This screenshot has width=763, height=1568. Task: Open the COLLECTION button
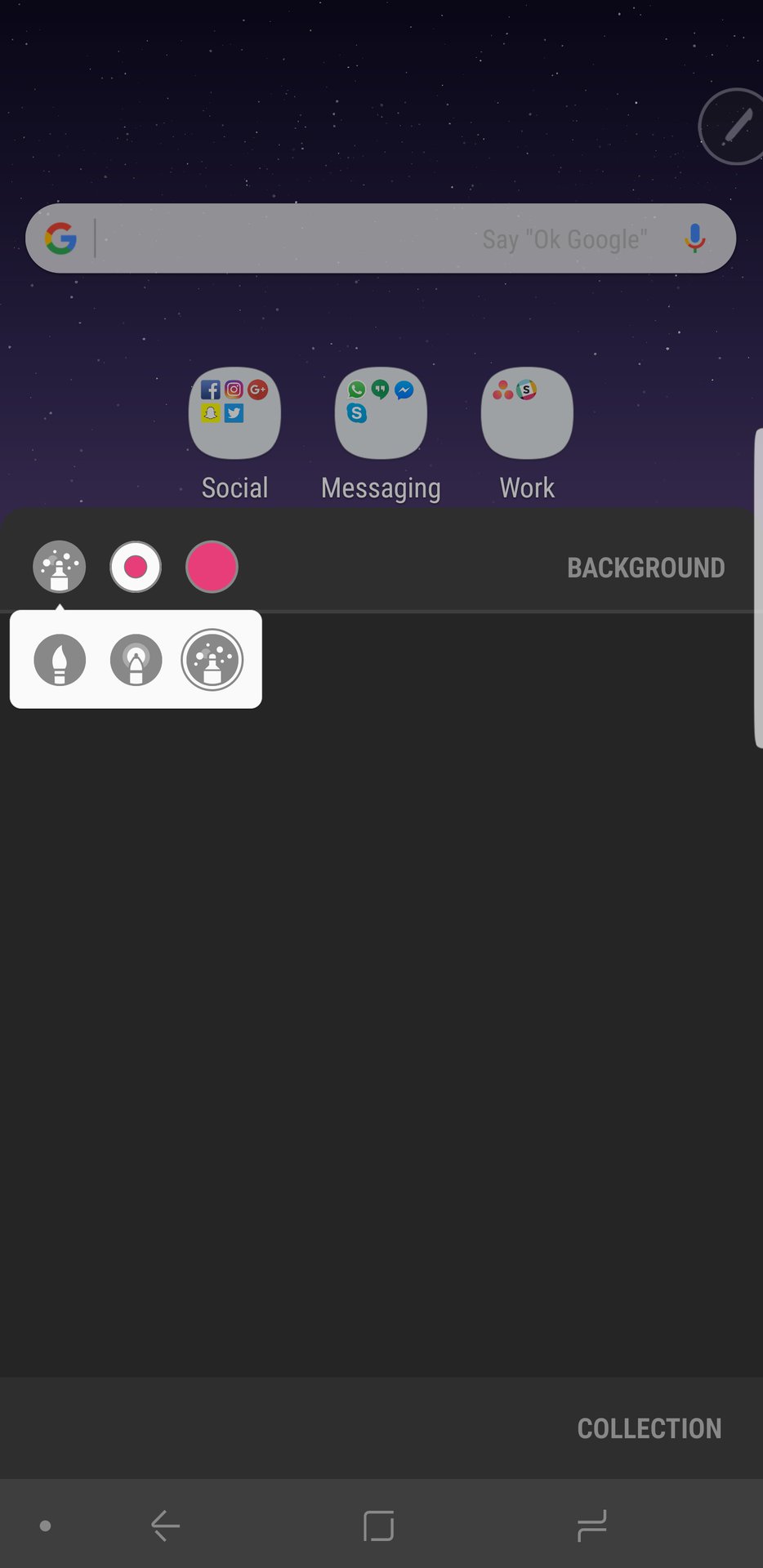(649, 1428)
